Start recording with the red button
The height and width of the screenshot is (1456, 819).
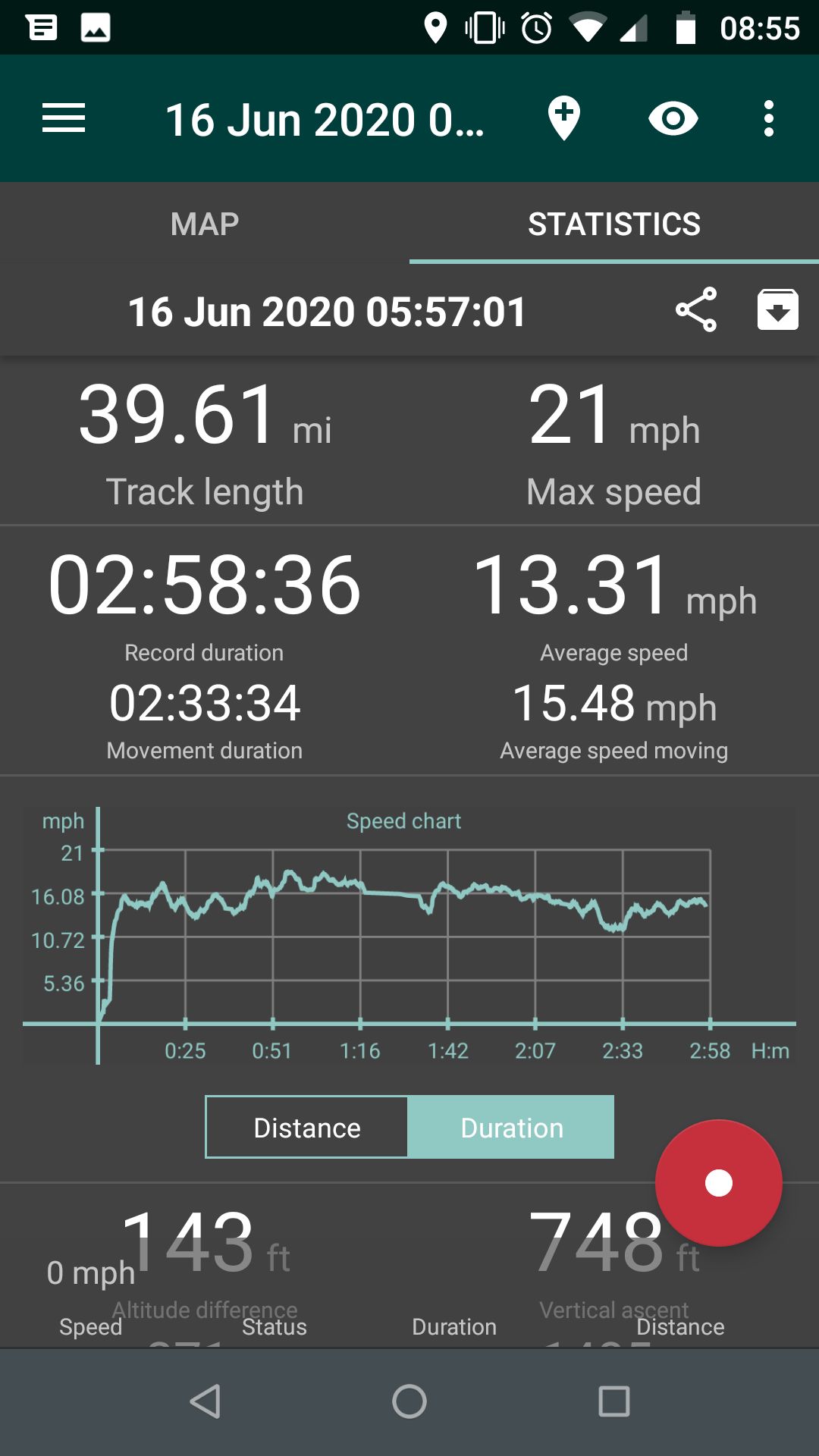click(x=718, y=1183)
